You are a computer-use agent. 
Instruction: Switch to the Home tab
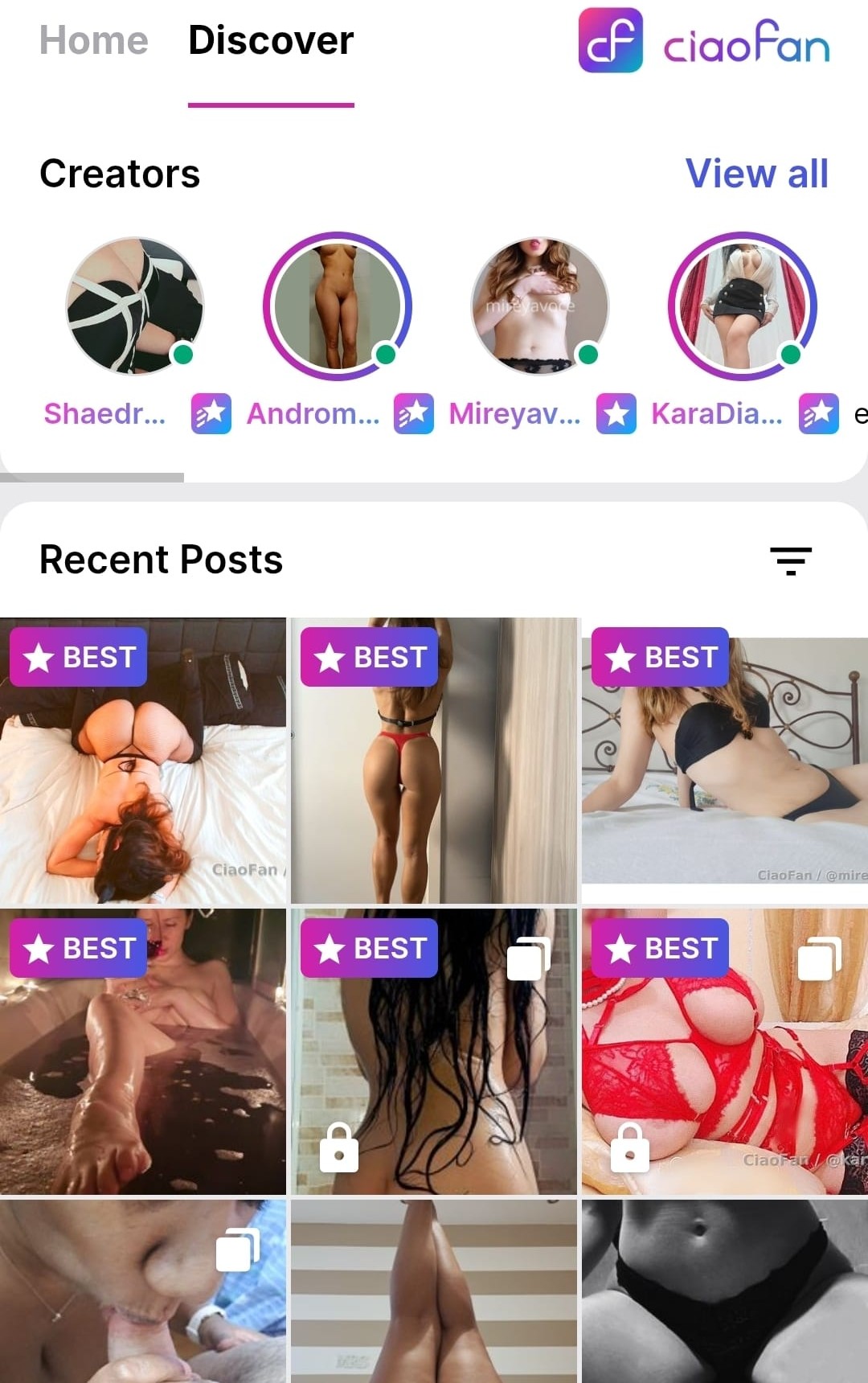(93, 40)
